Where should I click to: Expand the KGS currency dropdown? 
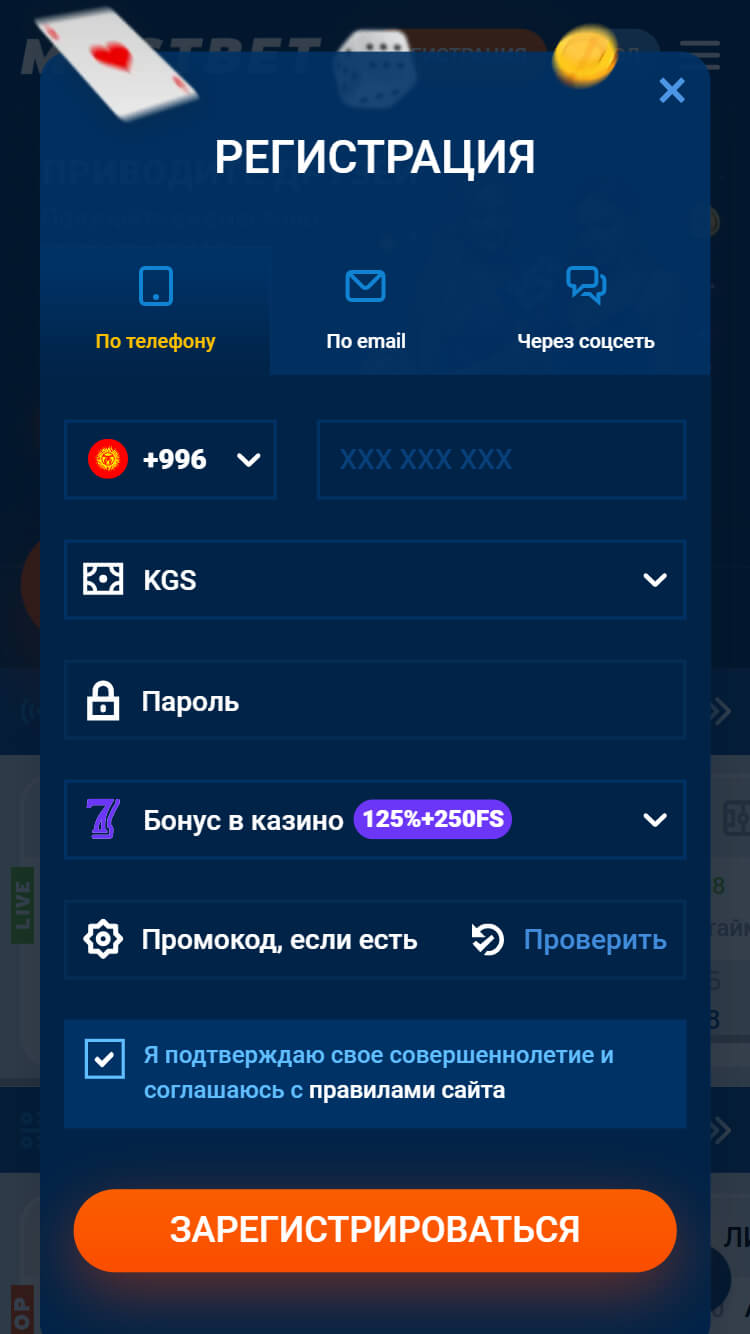tap(375, 580)
